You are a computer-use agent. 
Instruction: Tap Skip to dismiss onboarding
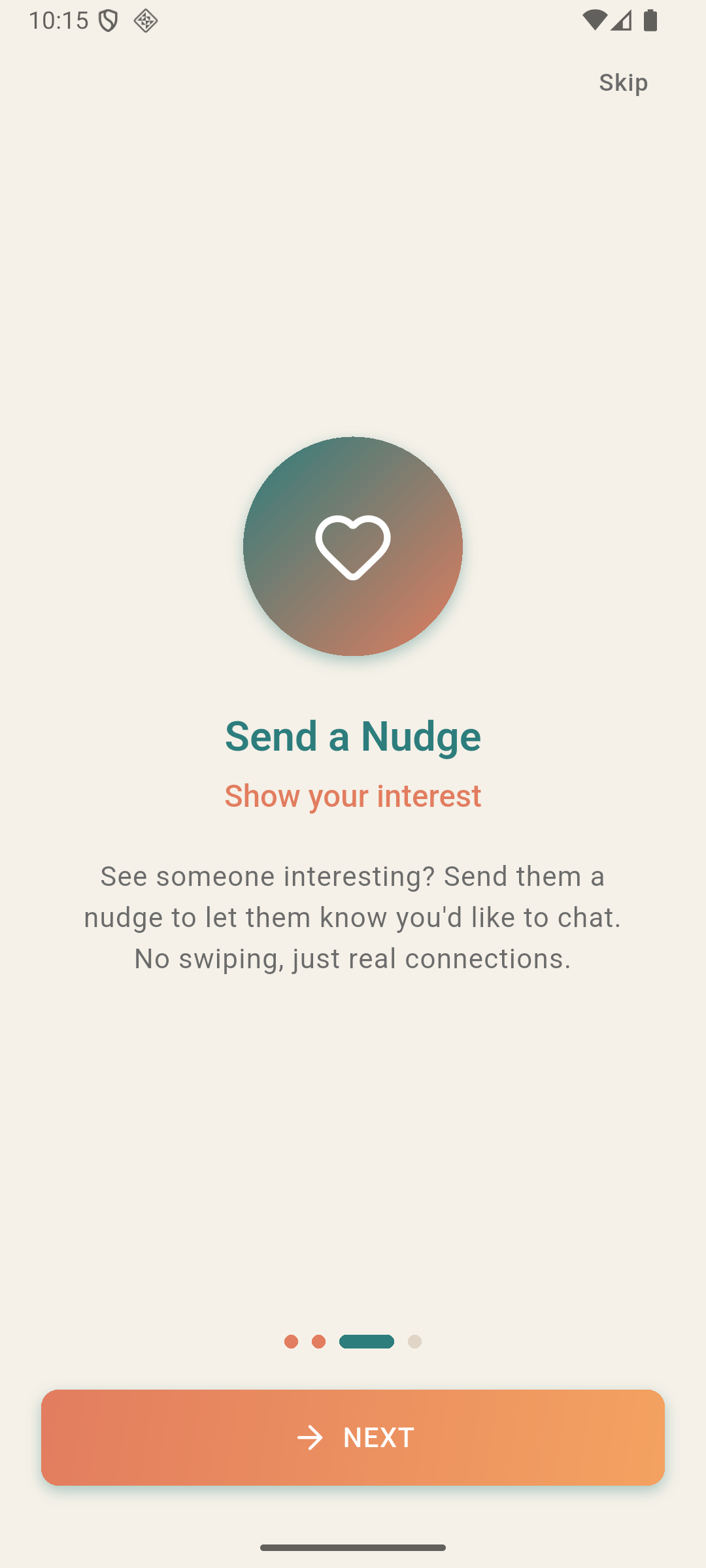623,82
